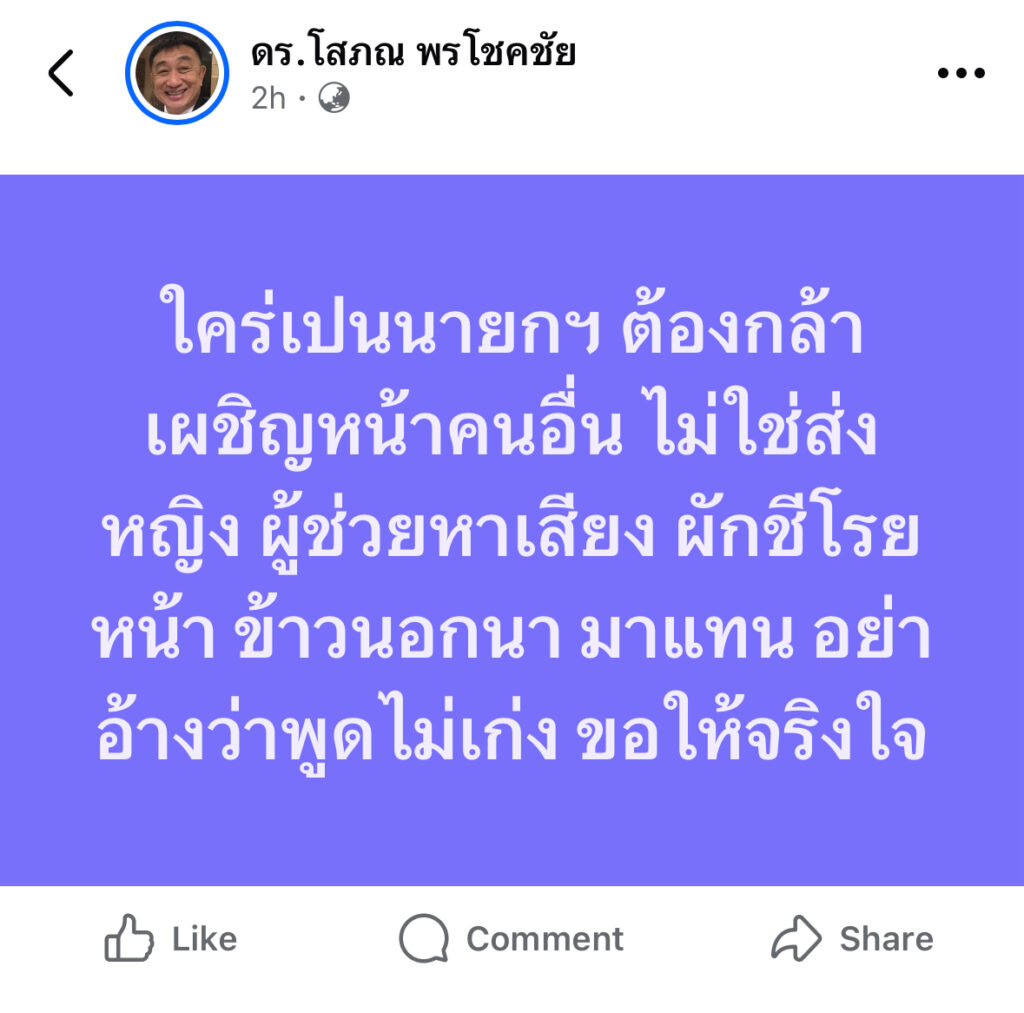Image resolution: width=1024 pixels, height=1013 pixels.
Task: Comment on this post
Action: point(511,939)
